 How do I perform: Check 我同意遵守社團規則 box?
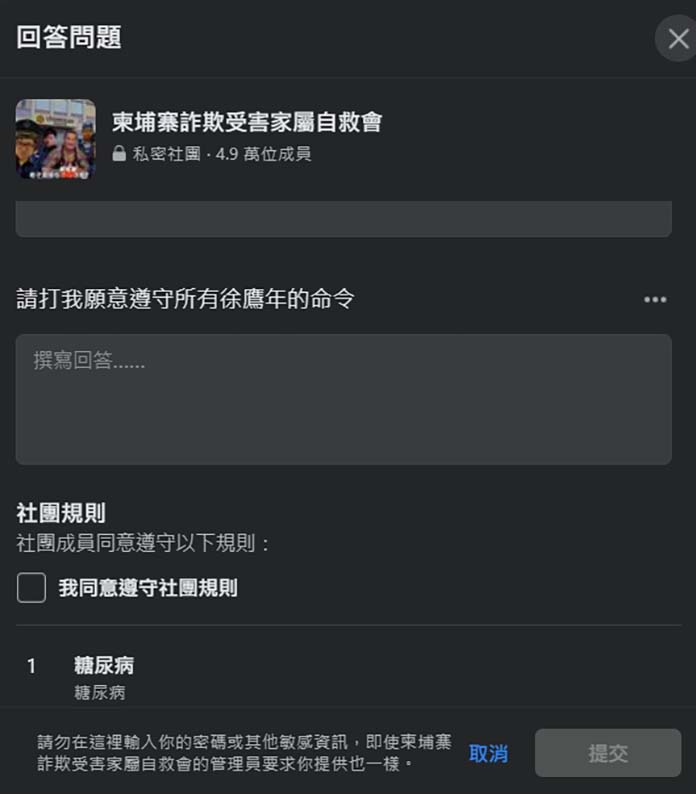[x=32, y=588]
